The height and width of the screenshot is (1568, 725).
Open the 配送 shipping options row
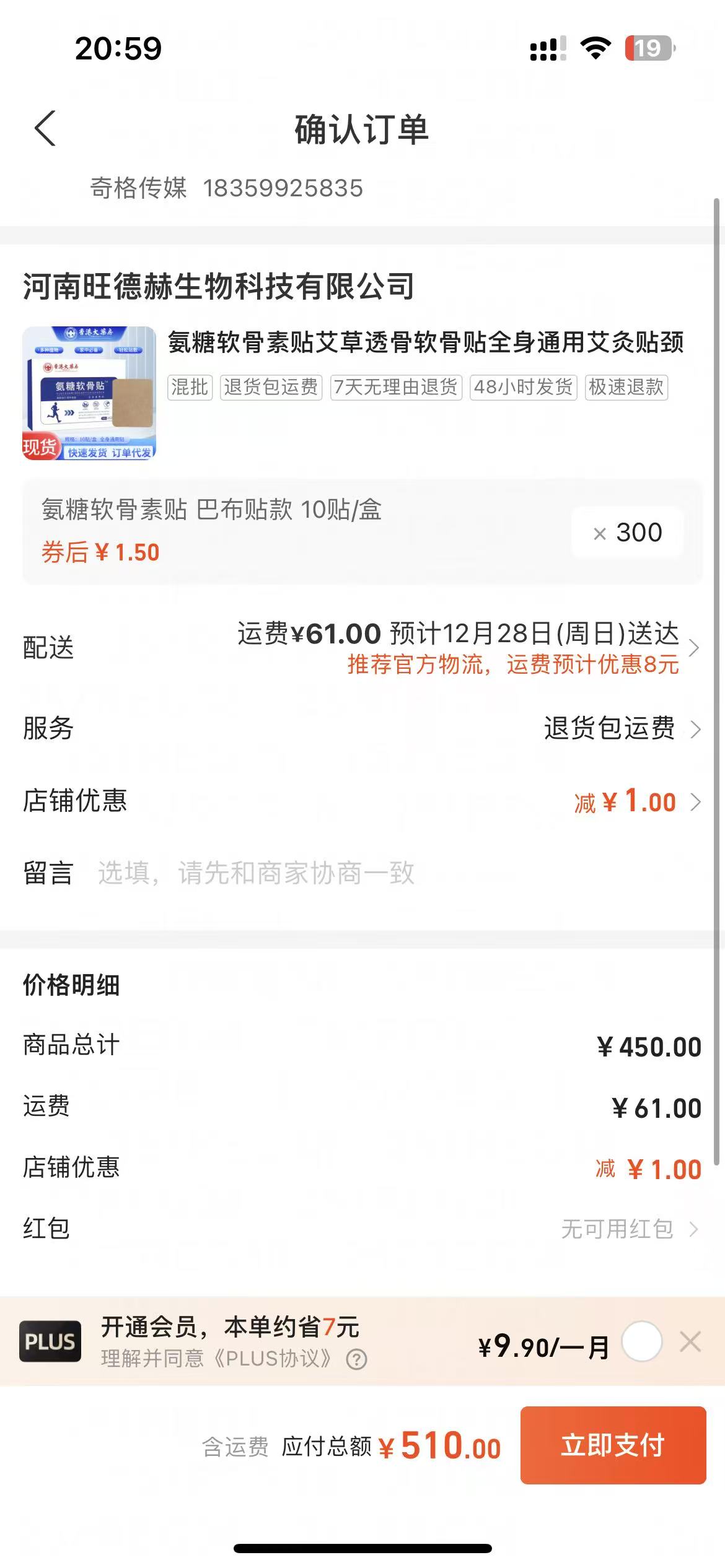(459, 648)
